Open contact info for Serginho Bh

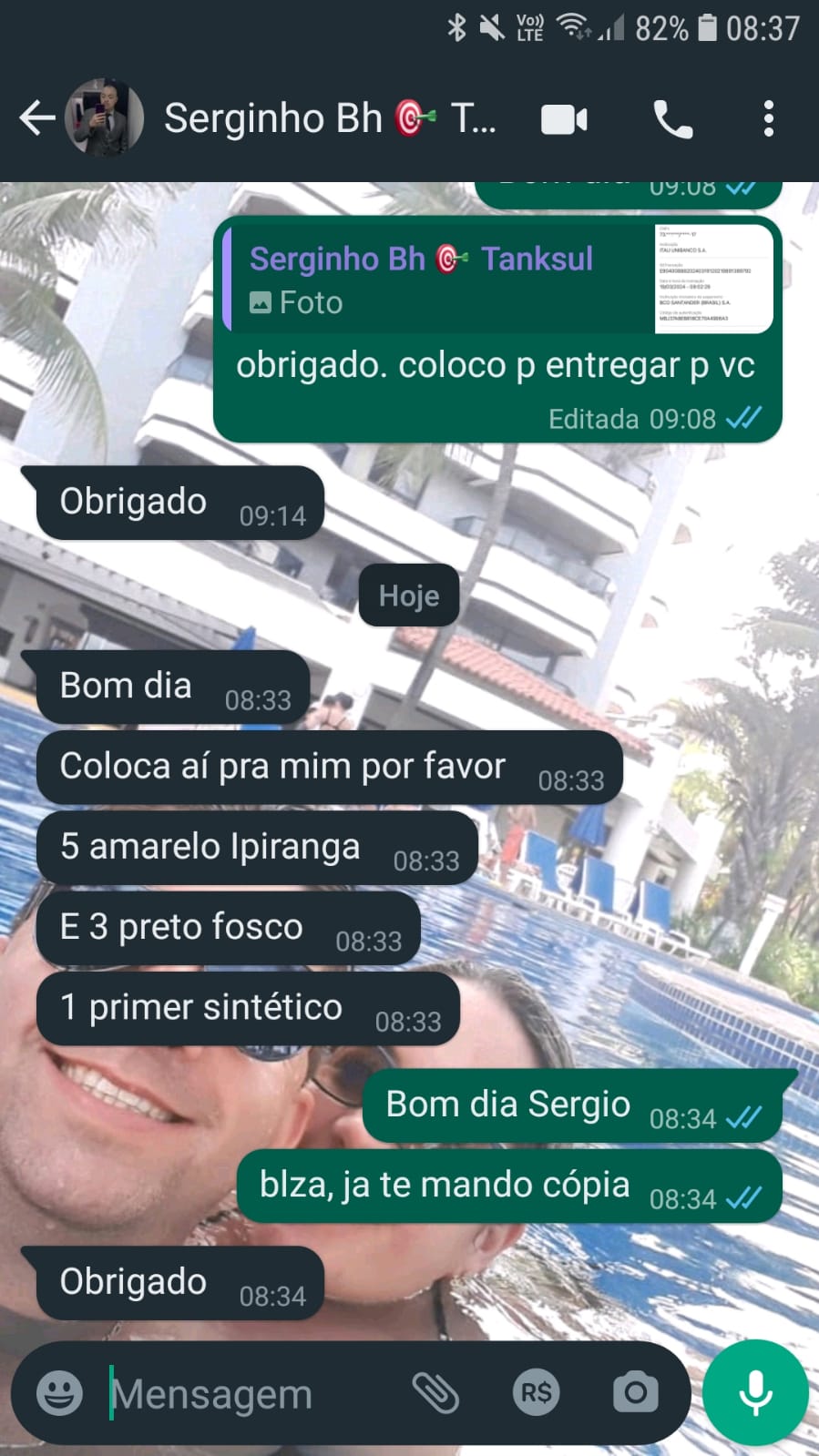coord(328,118)
